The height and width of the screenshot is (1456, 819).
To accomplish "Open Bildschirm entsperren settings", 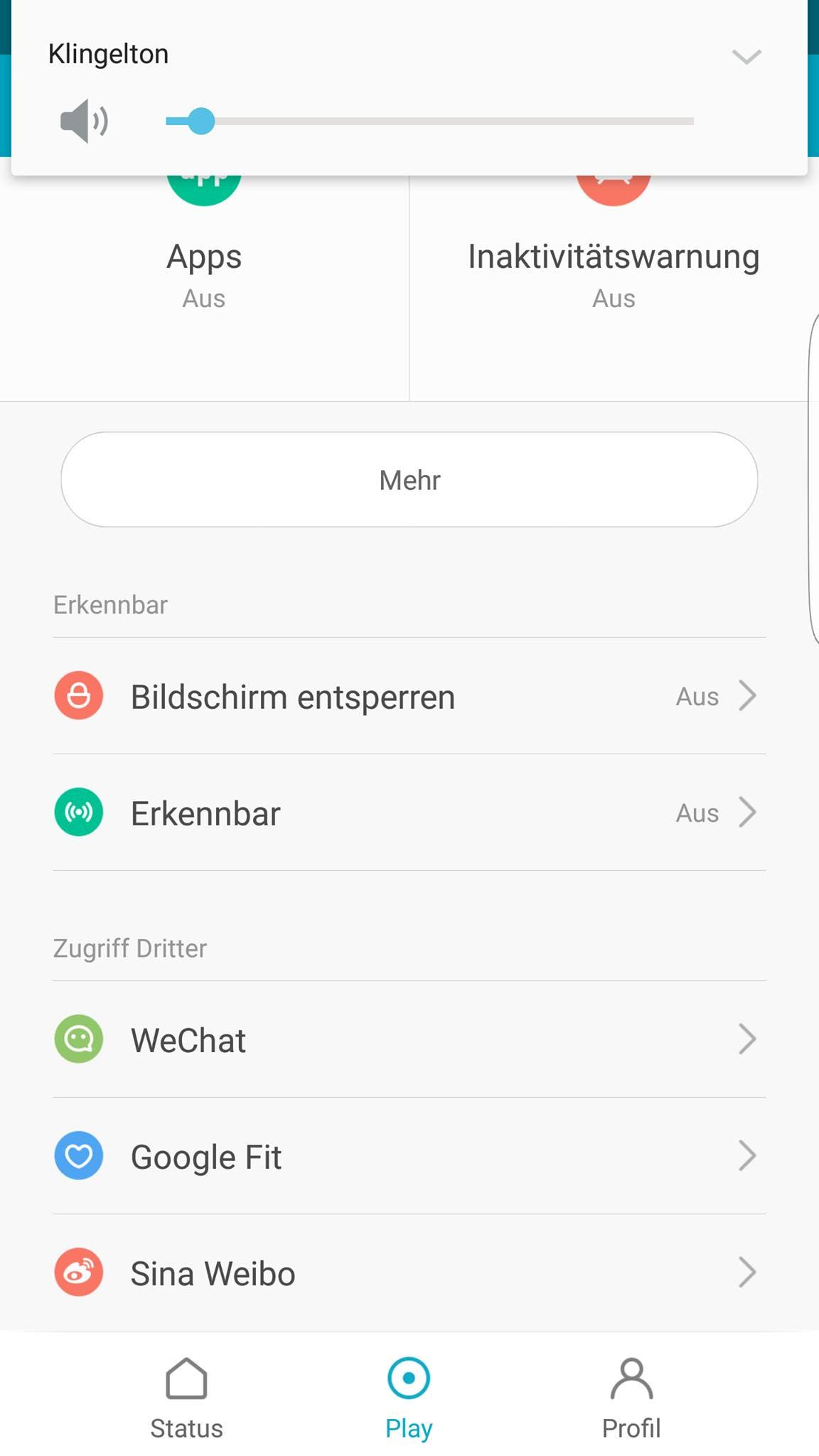I will pyautogui.click(x=409, y=696).
